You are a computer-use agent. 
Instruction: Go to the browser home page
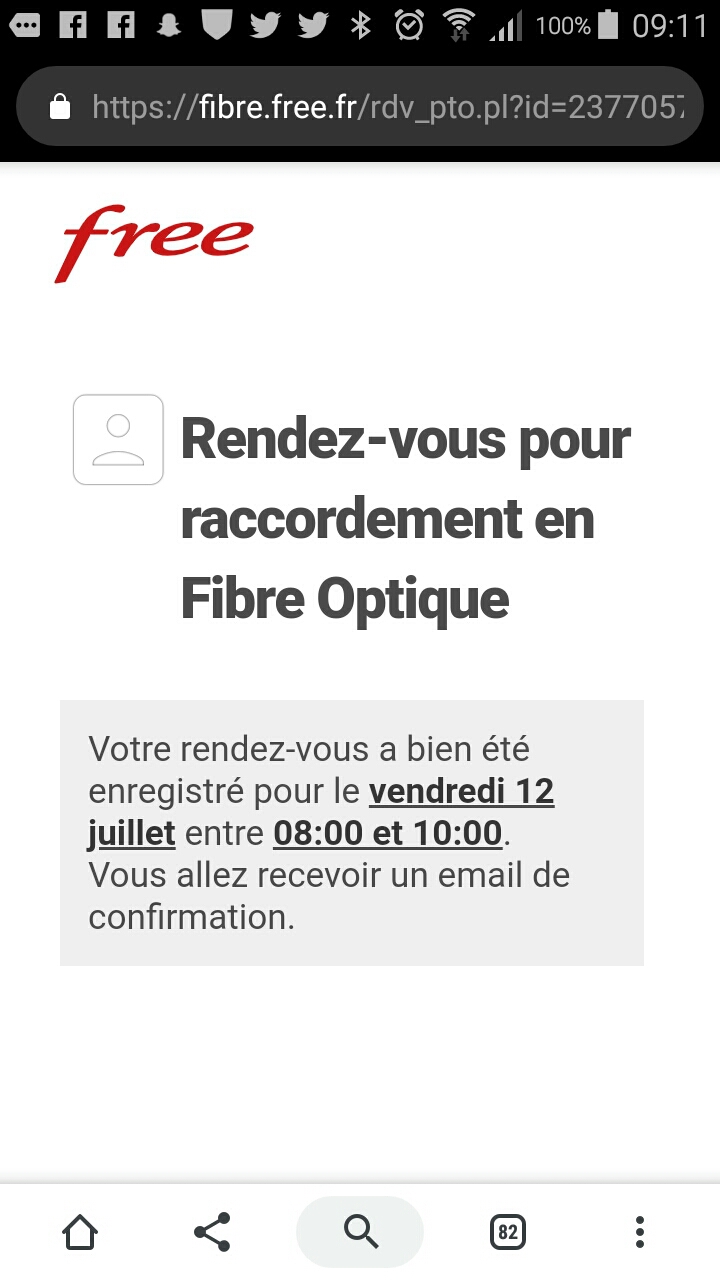click(80, 1232)
